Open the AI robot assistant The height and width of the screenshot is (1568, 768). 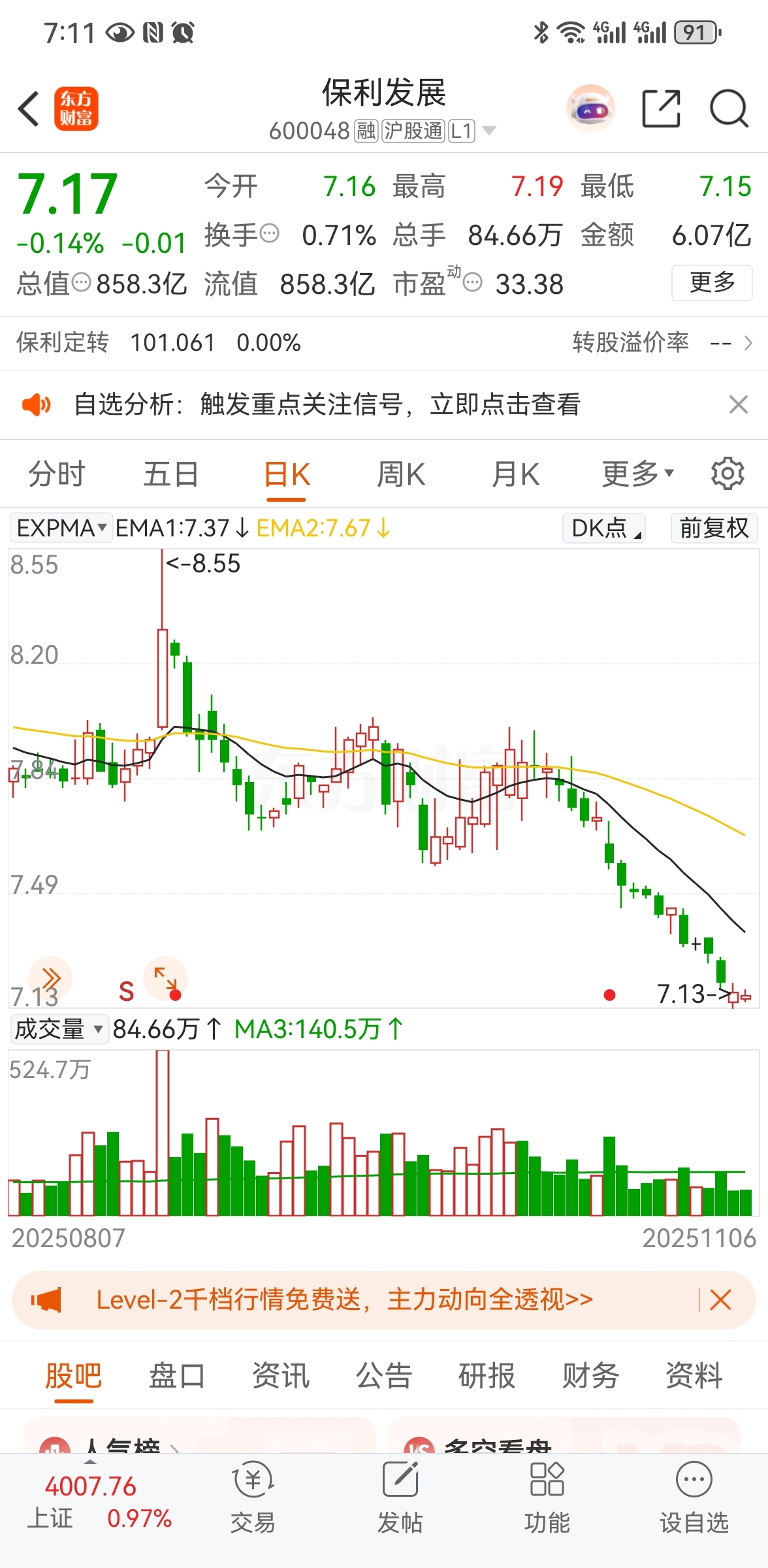point(590,108)
